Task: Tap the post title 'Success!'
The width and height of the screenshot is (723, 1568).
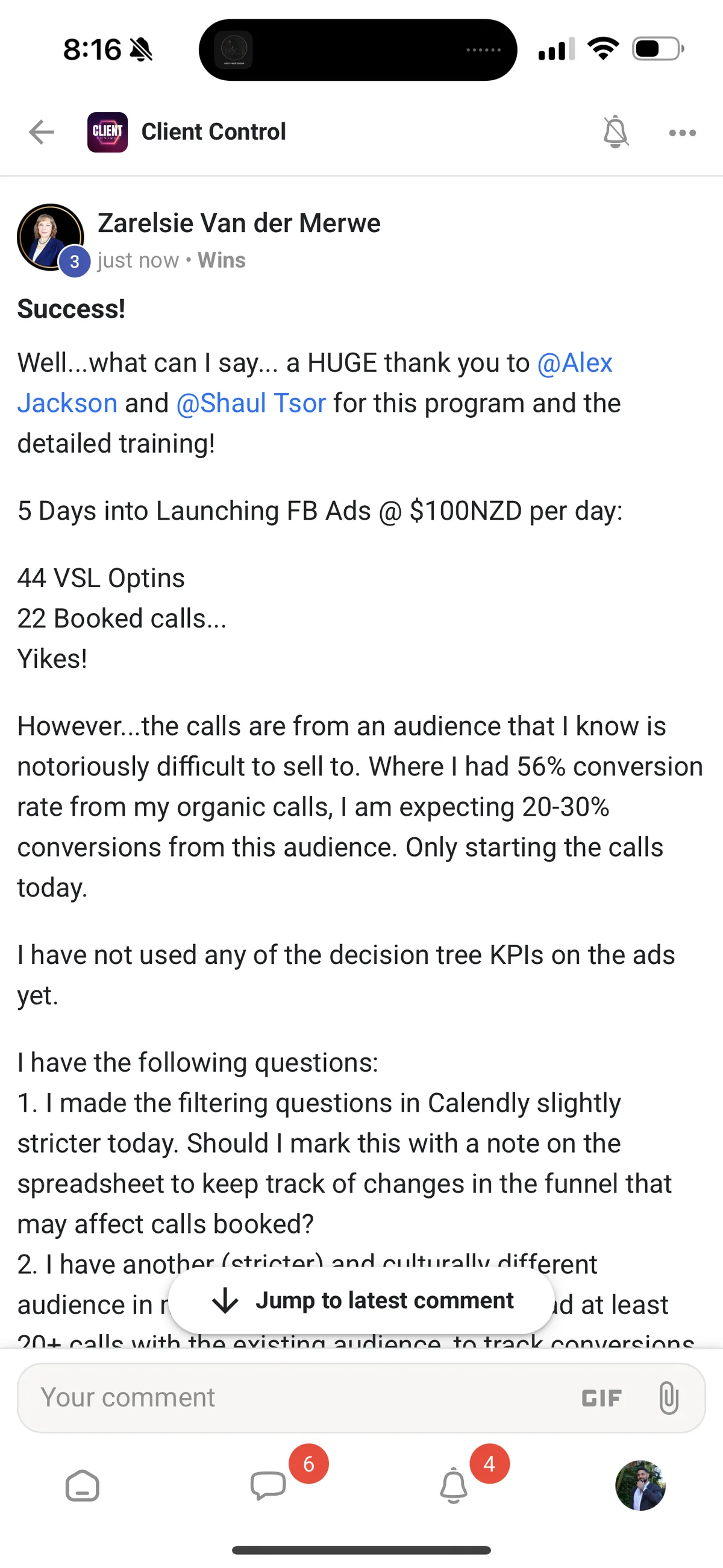Action: (x=71, y=309)
